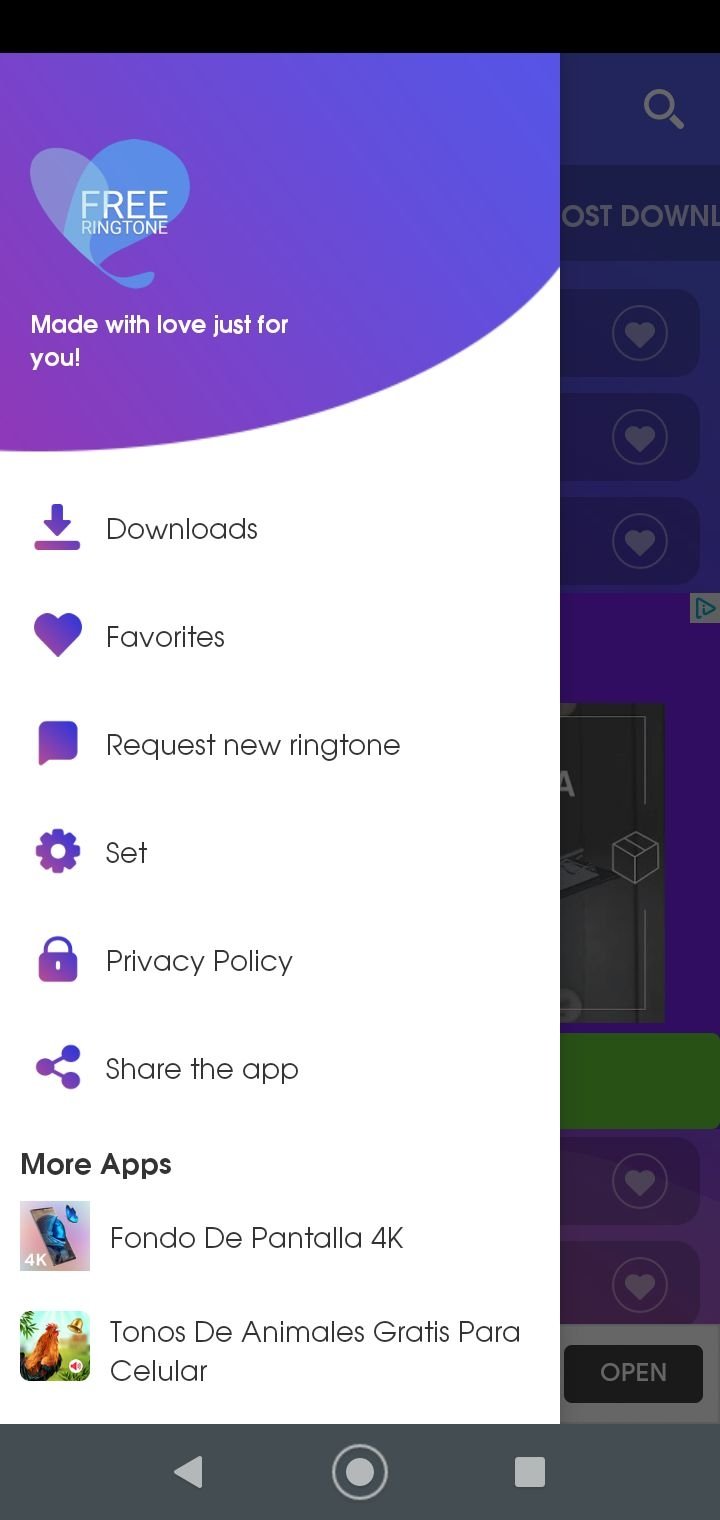View the Privacy Policy
The image size is (720, 1520).
pyautogui.click(x=280, y=960)
